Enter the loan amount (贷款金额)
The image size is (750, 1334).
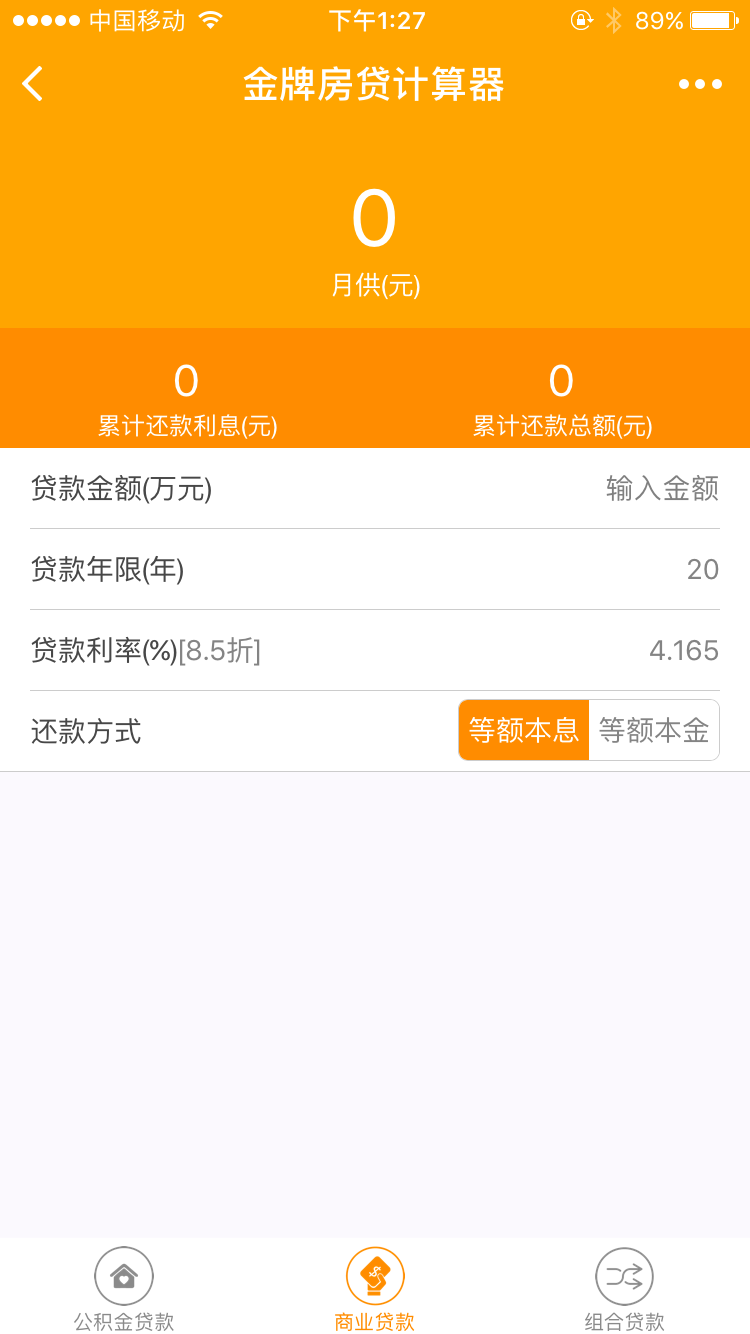point(661,489)
